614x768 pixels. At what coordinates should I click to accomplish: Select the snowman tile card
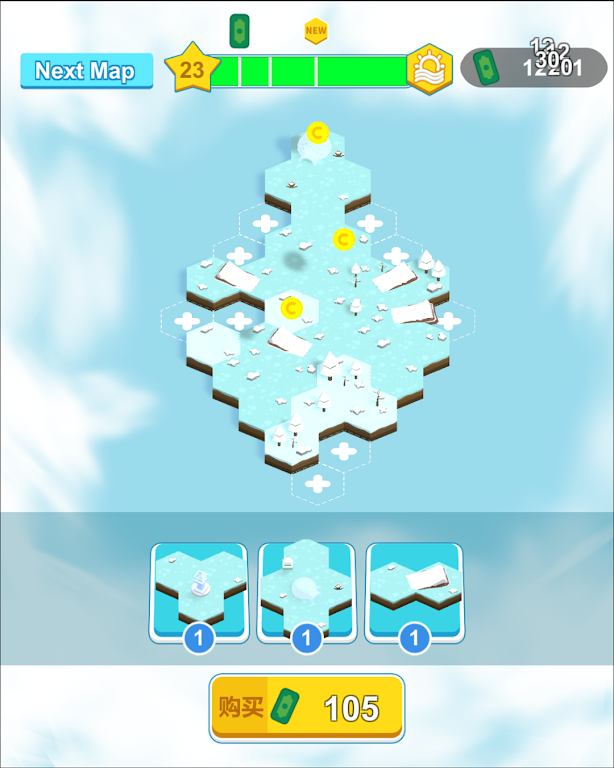pos(199,590)
